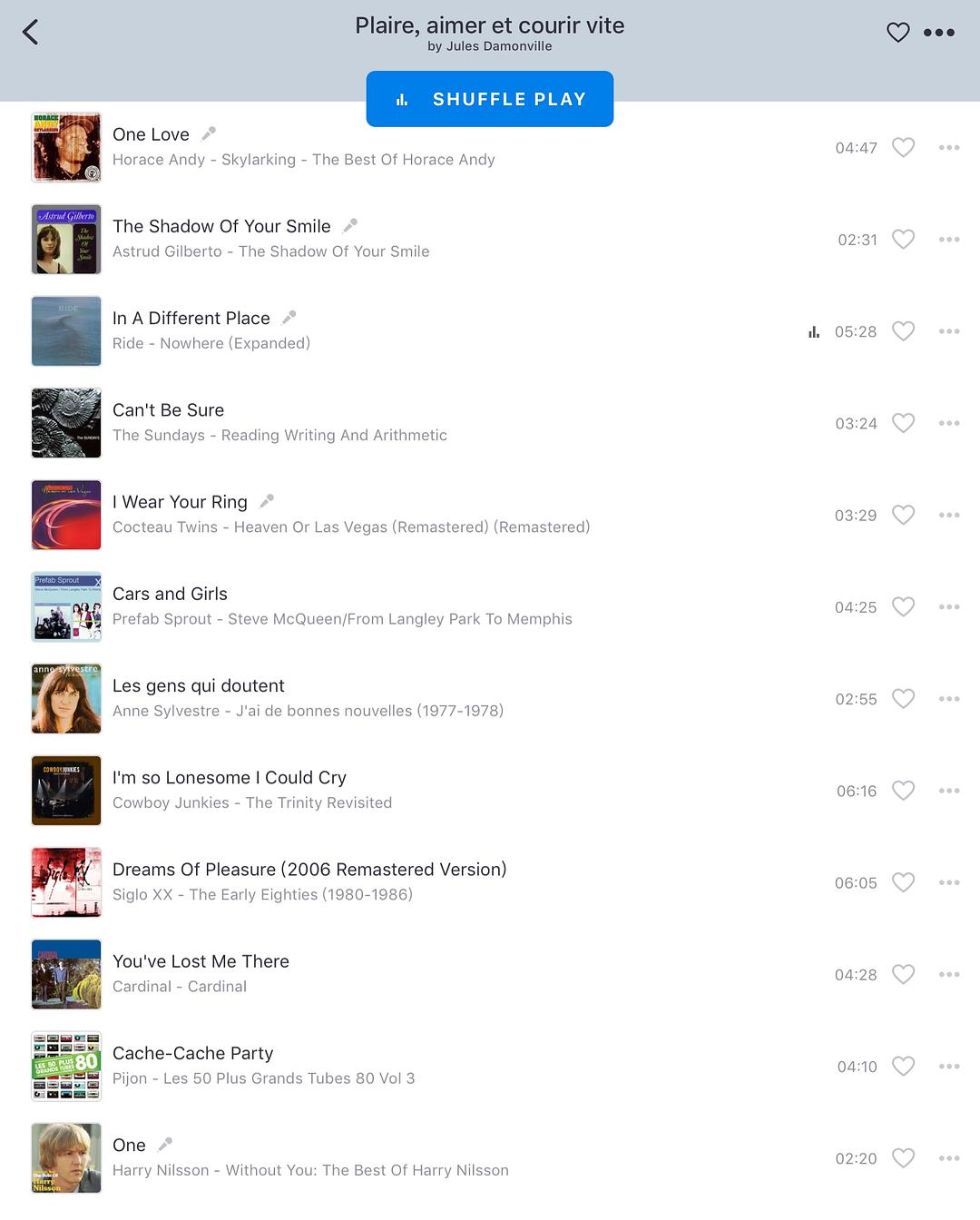Viewport: 980px width, 1220px height.
Task: Play You've Lost Me There by Cardinal
Action: coord(201,962)
